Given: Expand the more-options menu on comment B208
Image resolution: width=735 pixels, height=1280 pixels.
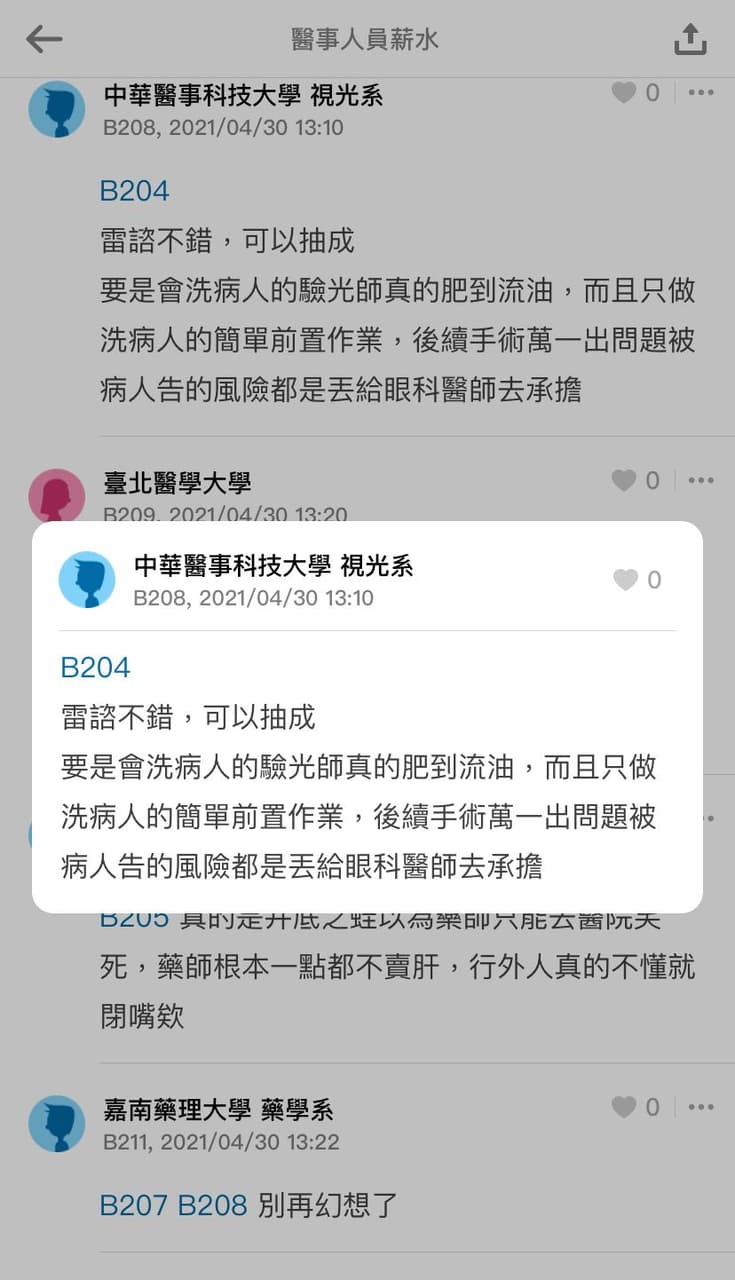Looking at the screenshot, I should [700, 93].
